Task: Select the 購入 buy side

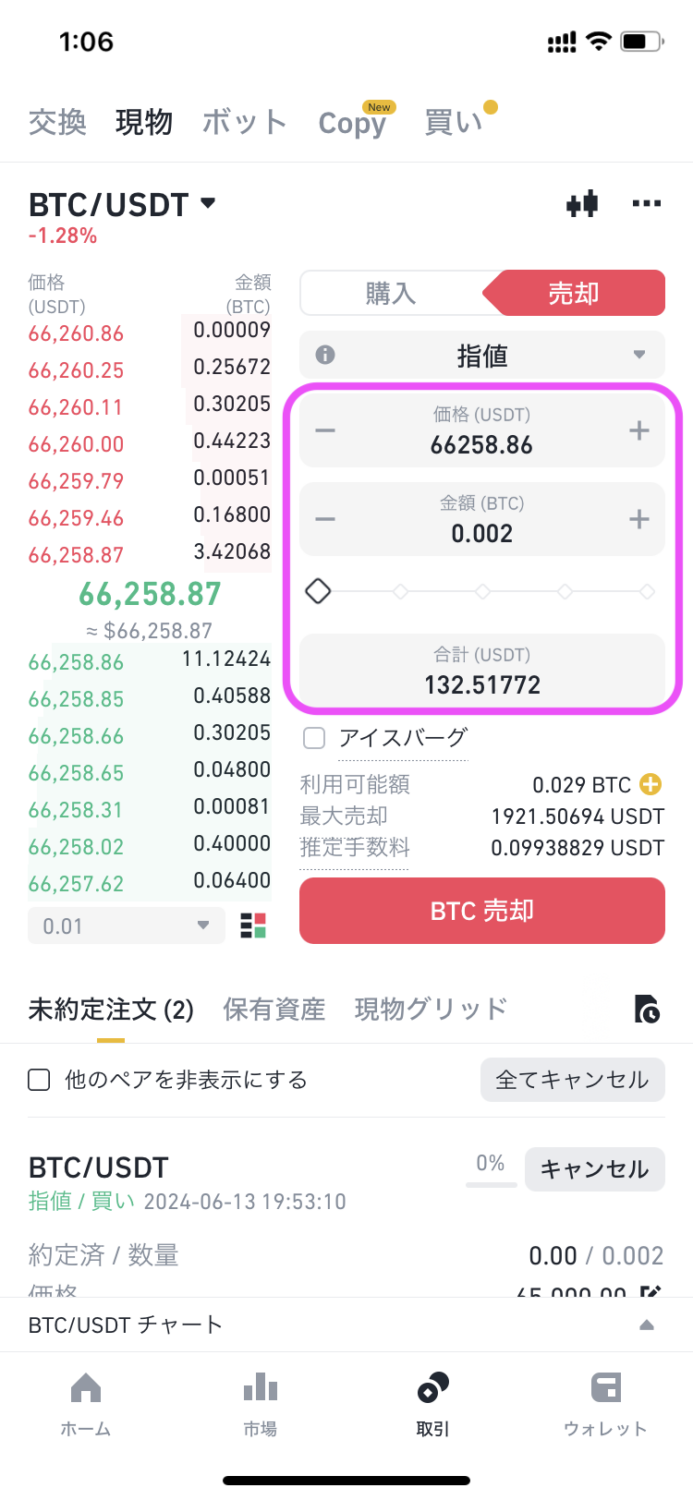Action: point(391,293)
